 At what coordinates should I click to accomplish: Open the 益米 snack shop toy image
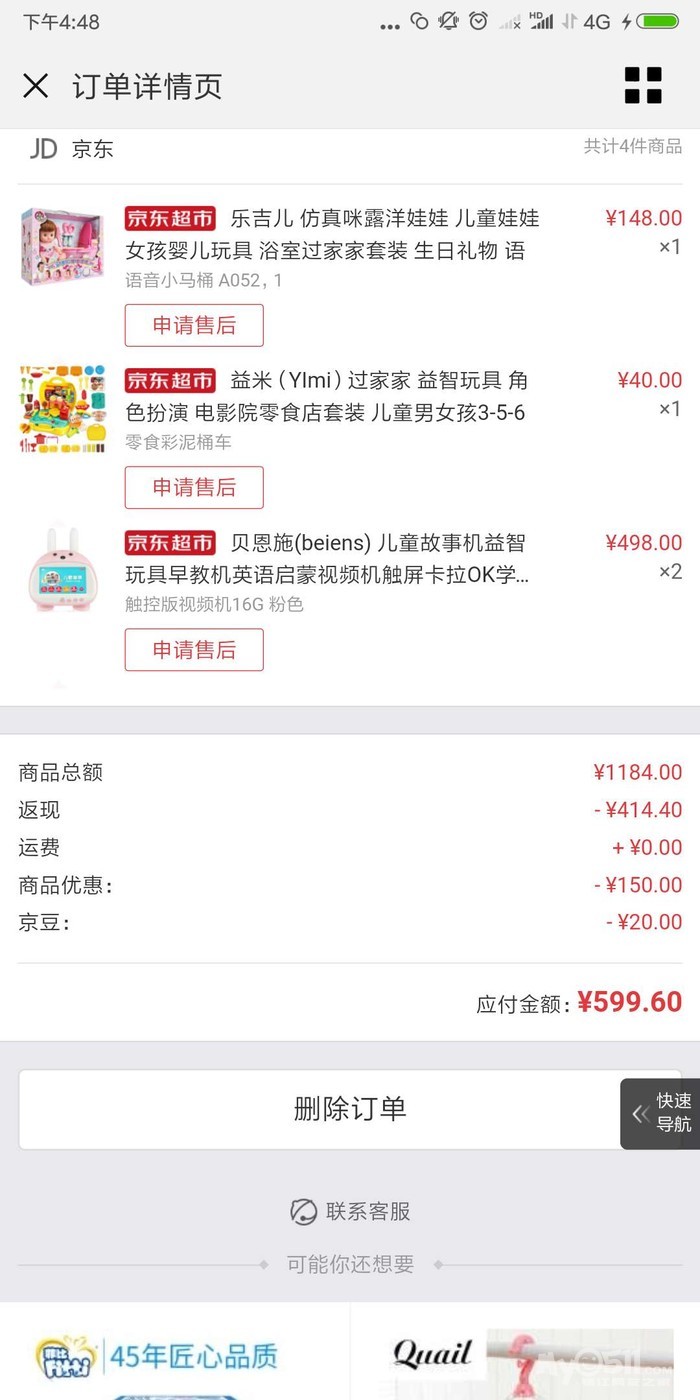pyautogui.click(x=62, y=409)
